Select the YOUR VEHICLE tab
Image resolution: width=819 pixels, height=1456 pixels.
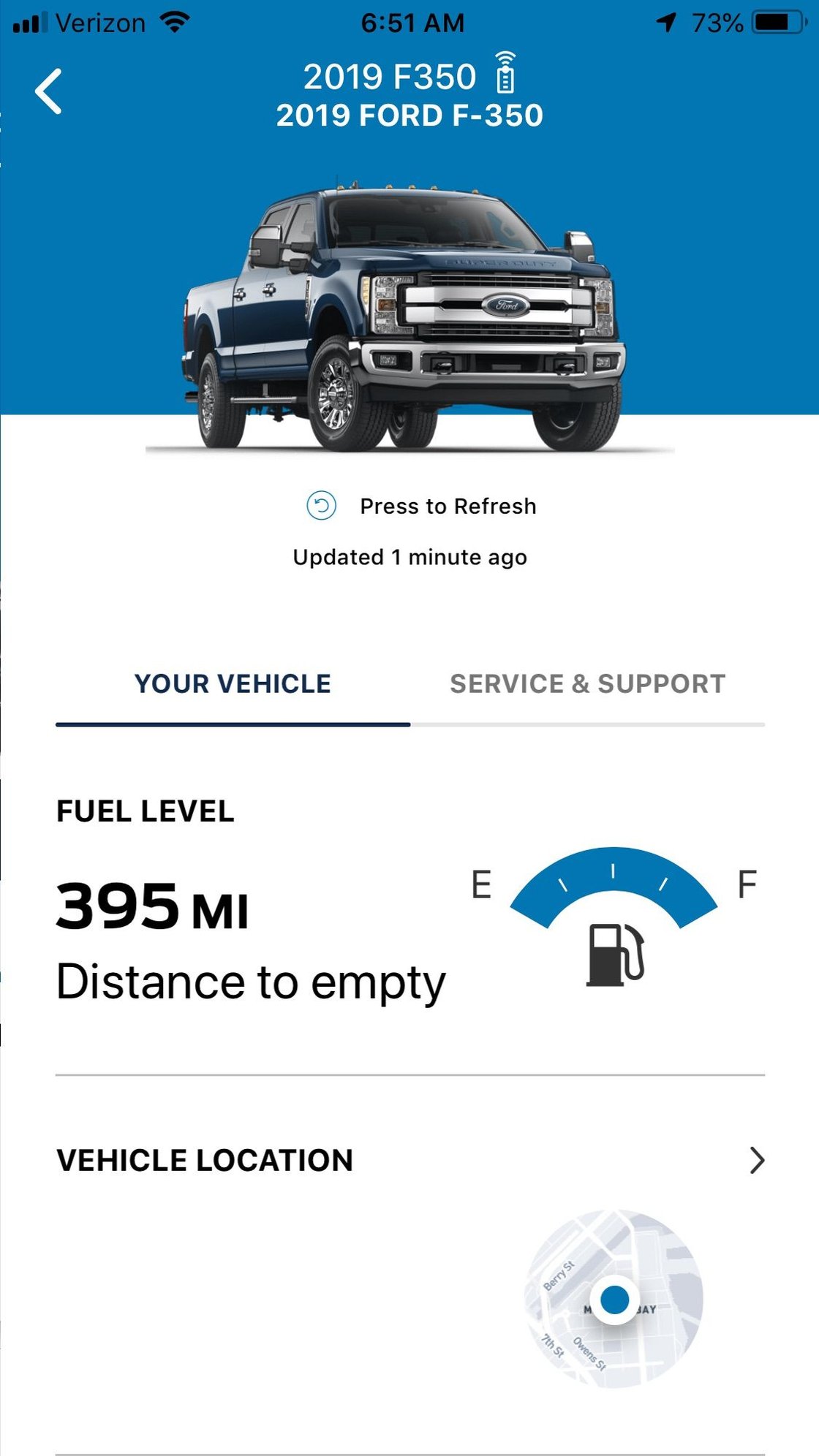coord(233,684)
